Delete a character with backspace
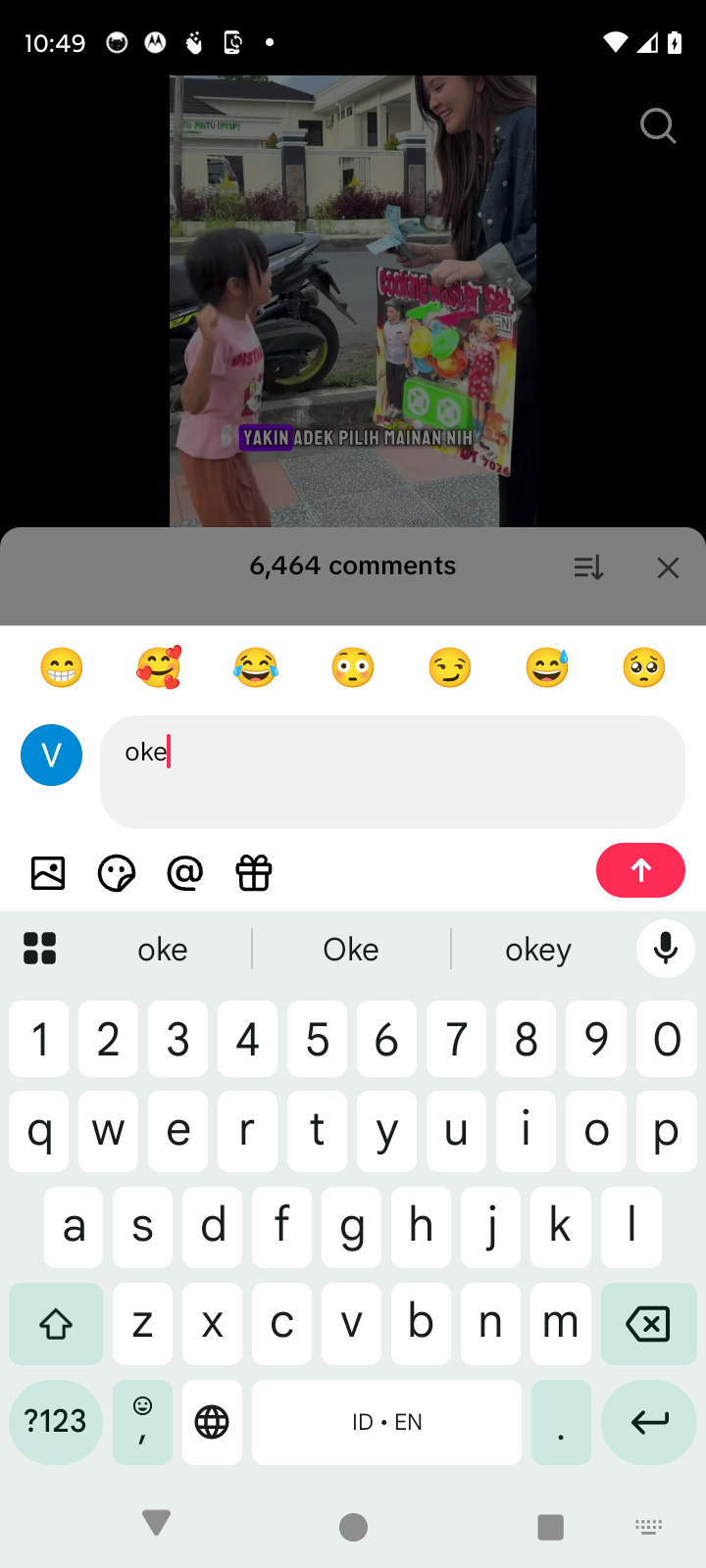 tap(647, 1324)
